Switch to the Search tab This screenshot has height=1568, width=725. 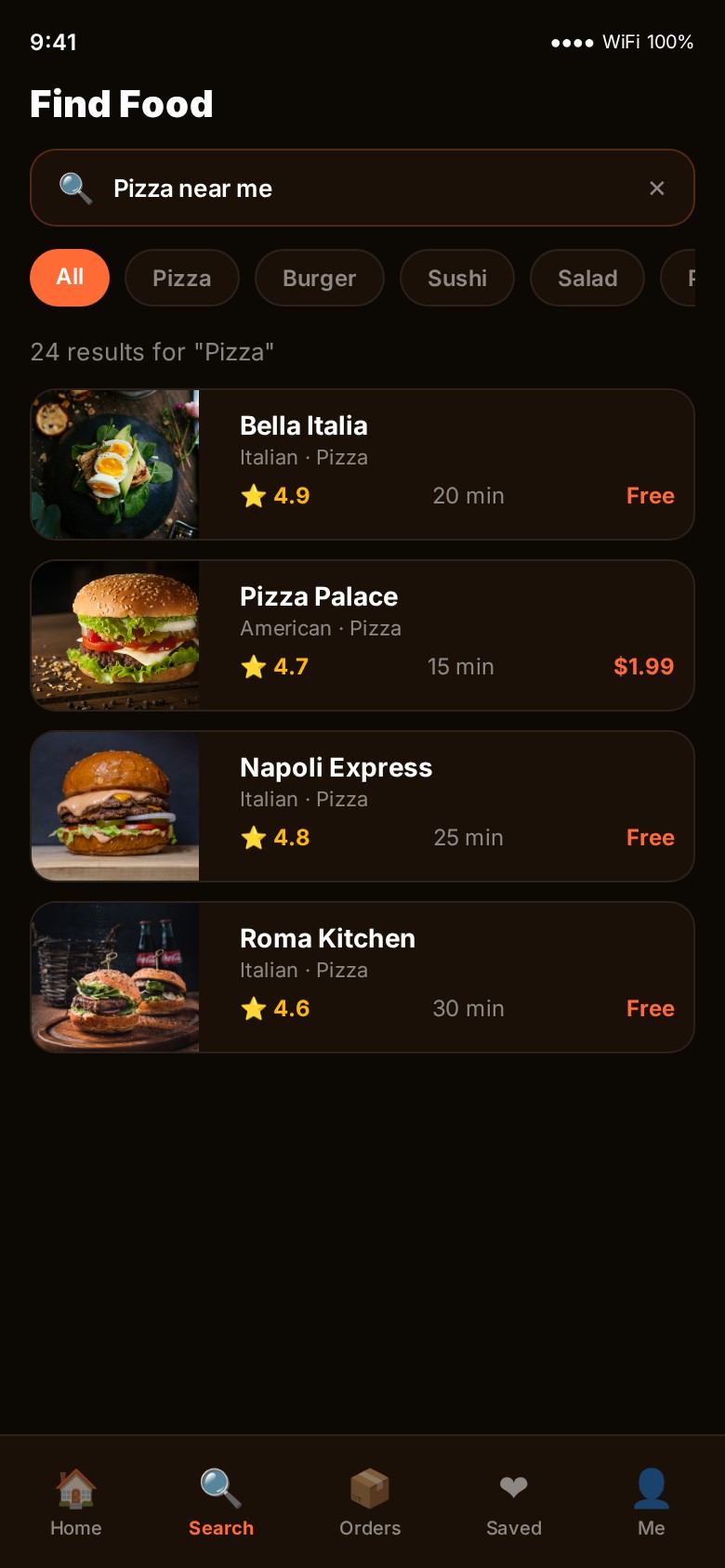(221, 1501)
